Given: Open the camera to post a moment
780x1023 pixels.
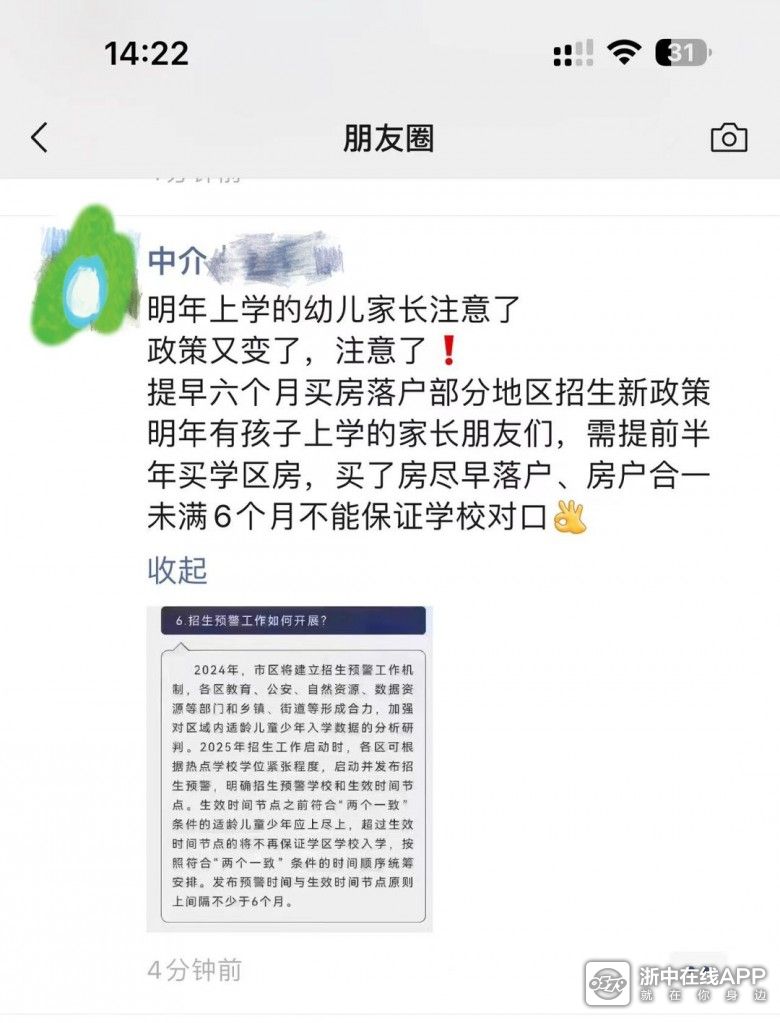Looking at the screenshot, I should 728,138.
